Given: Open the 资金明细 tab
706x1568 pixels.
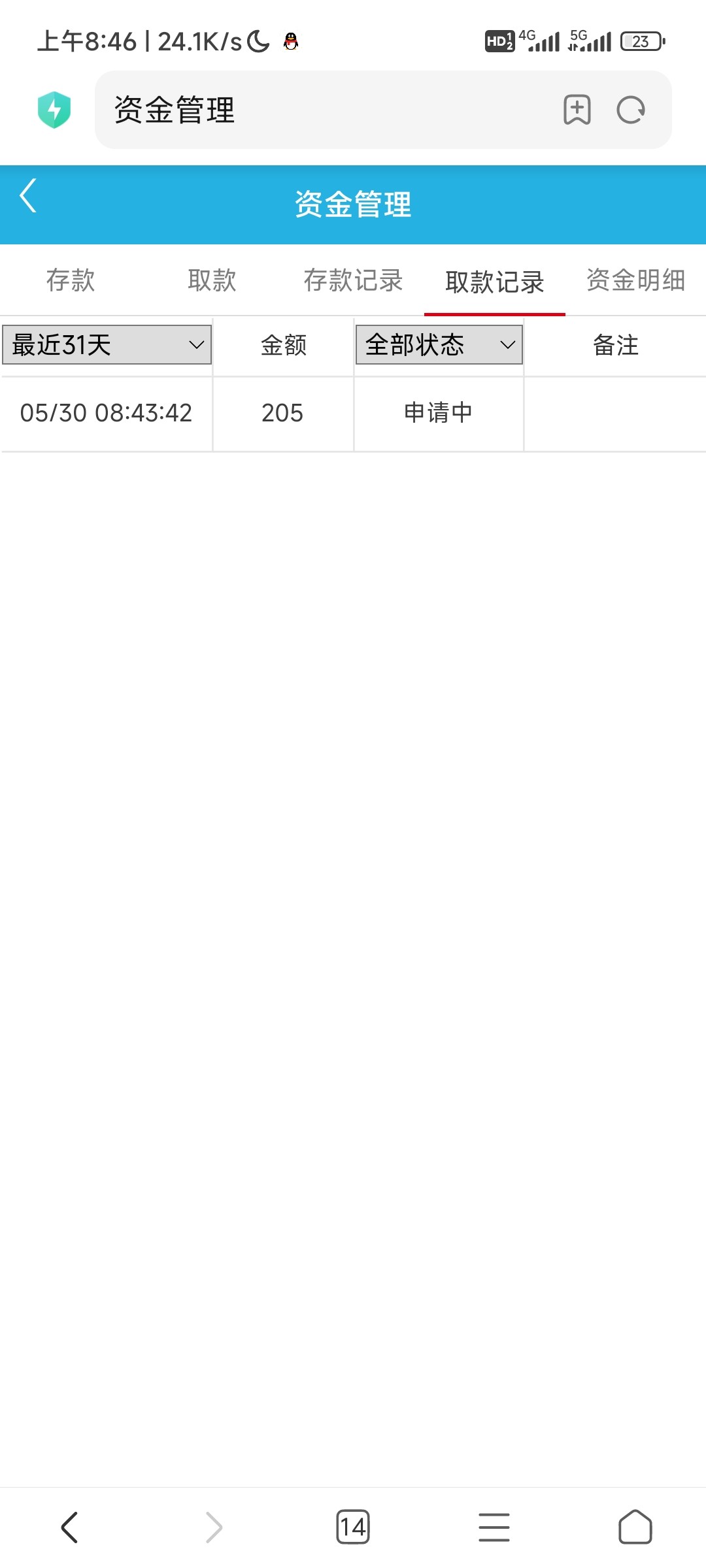Looking at the screenshot, I should click(x=635, y=281).
